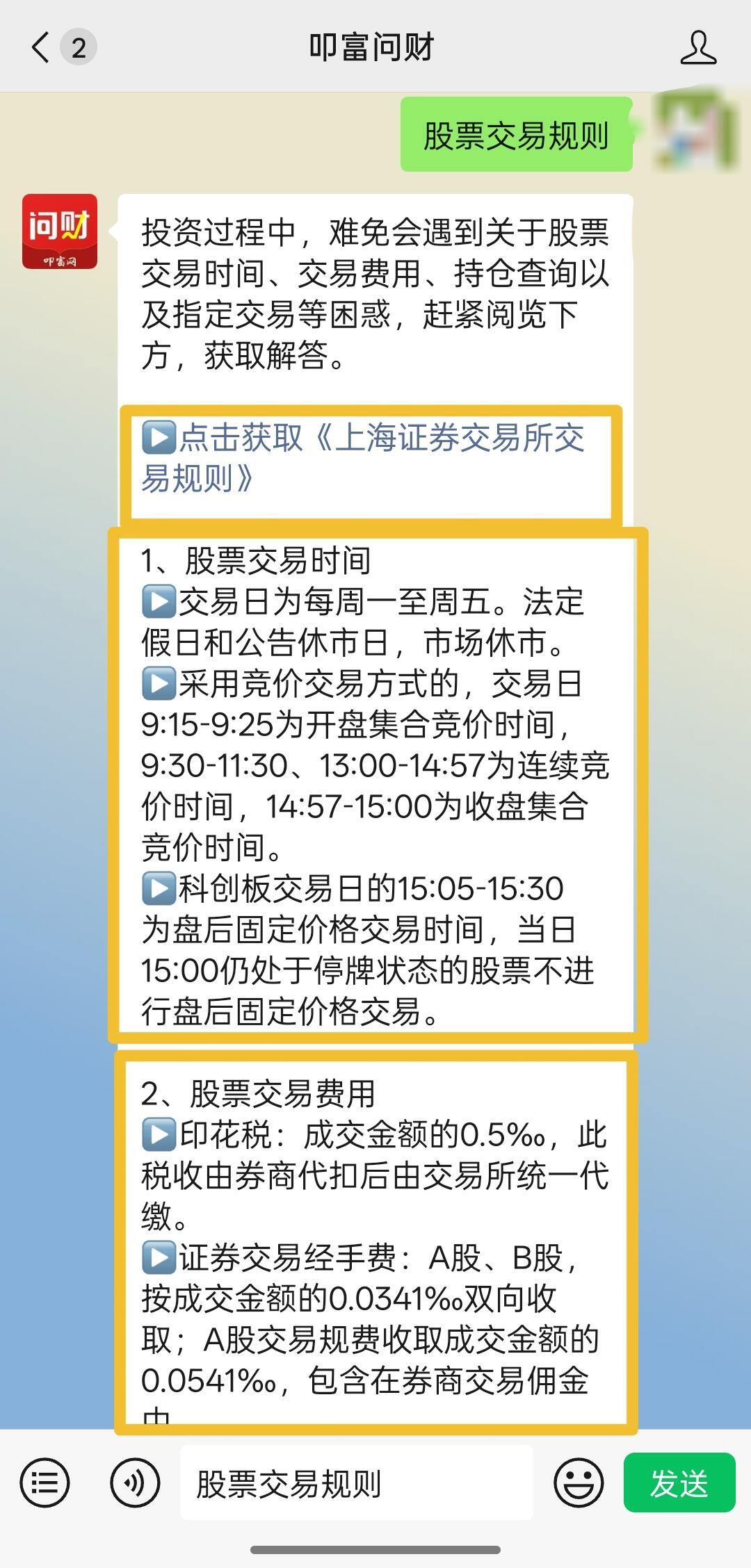
Task: Open the emoji picker
Action: coord(578,1483)
